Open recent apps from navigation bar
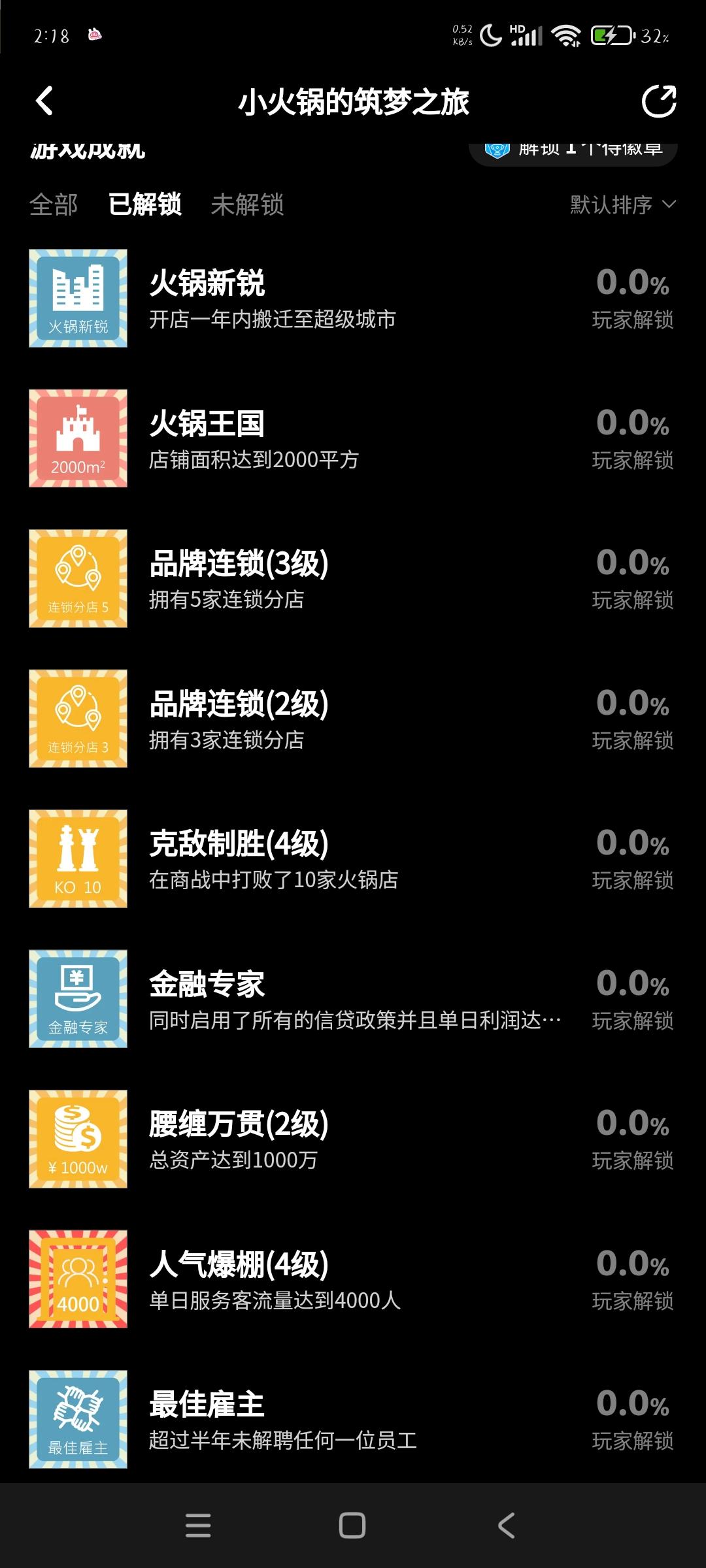The image size is (706, 1568). point(198,1526)
